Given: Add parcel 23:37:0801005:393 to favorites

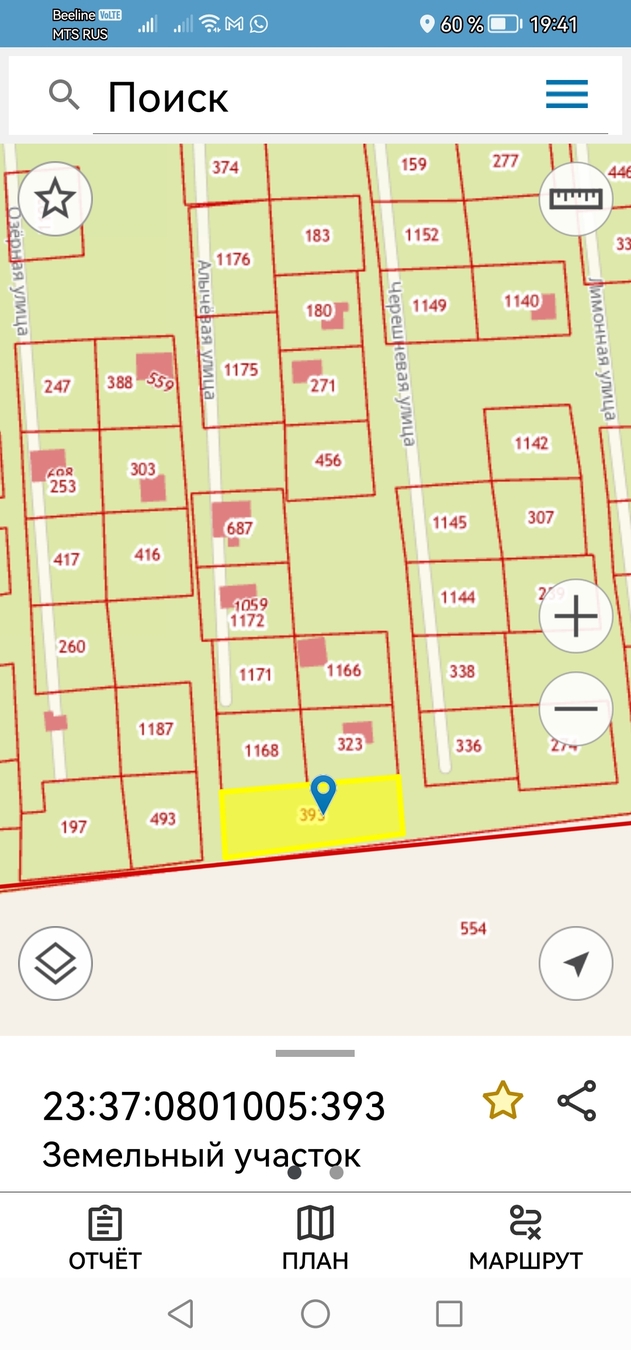Looking at the screenshot, I should pyautogui.click(x=502, y=1101).
